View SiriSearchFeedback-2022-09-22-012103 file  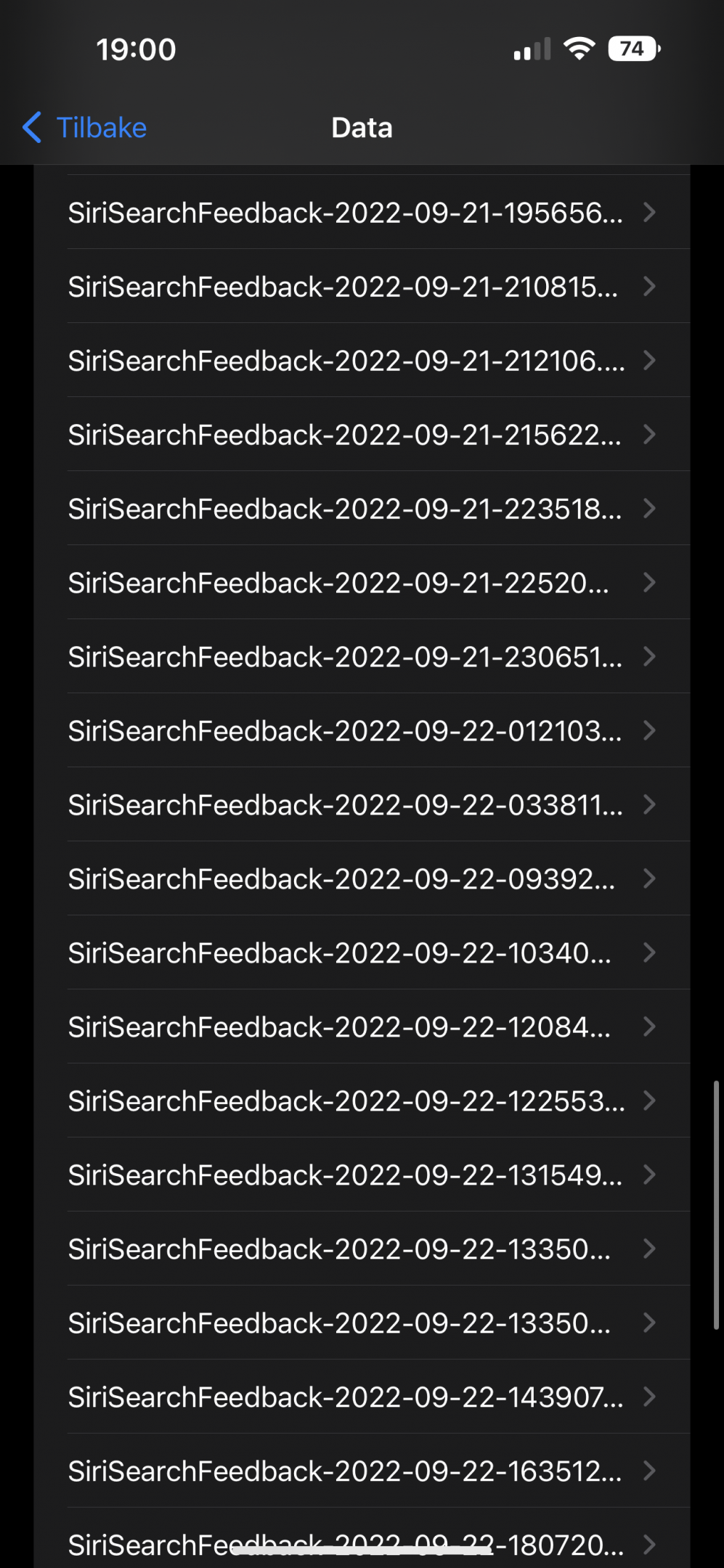(x=362, y=731)
